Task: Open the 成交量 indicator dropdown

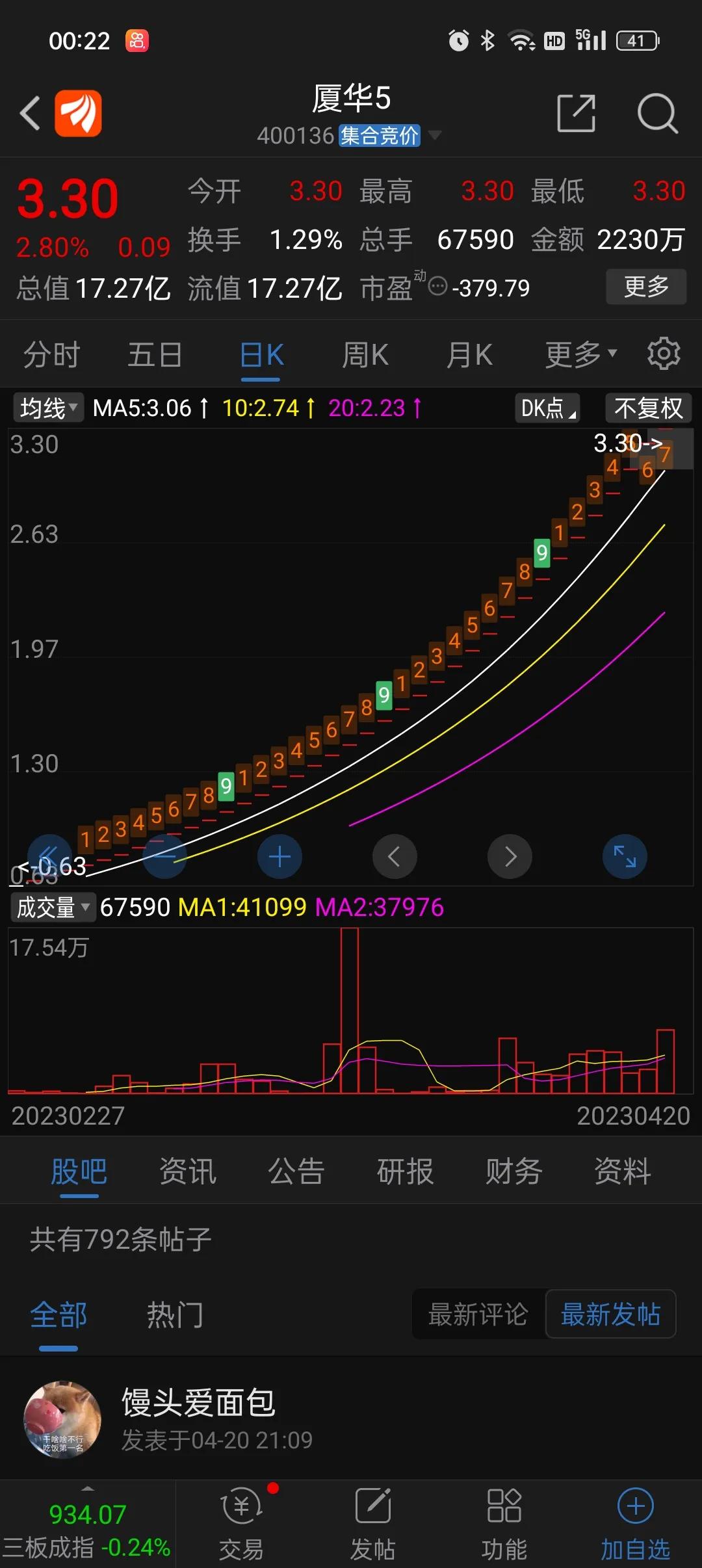Action: 53,907
